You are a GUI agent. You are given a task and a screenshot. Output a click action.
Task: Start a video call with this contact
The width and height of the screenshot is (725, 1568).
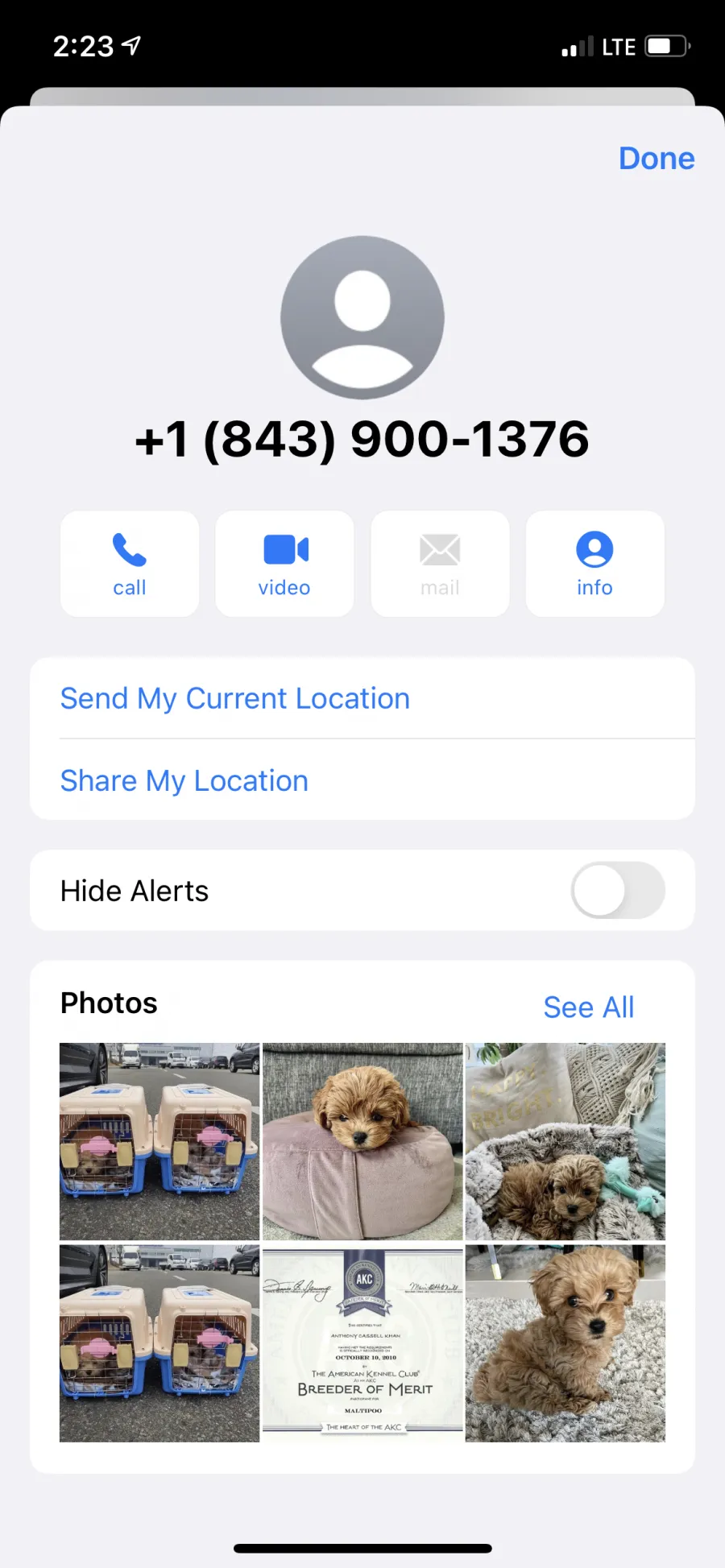coord(284,564)
